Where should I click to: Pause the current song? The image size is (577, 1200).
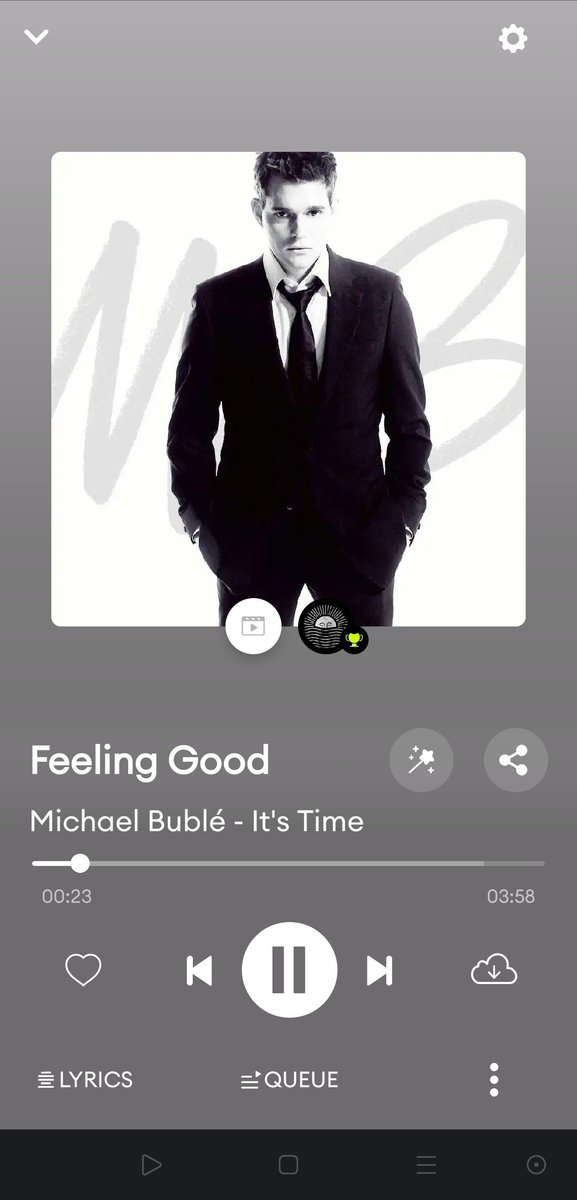(289, 970)
